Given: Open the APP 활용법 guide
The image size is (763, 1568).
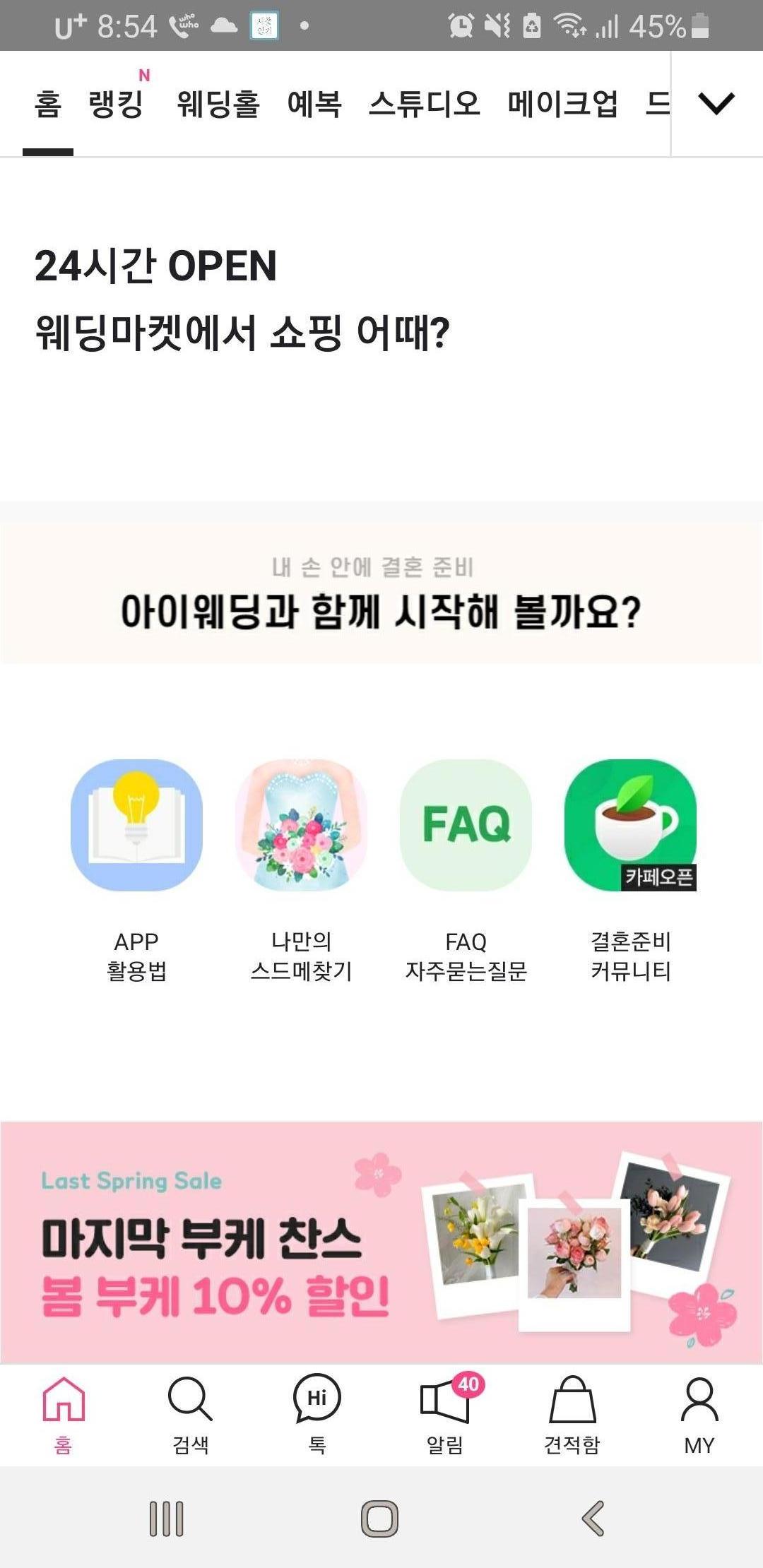Looking at the screenshot, I should (136, 825).
